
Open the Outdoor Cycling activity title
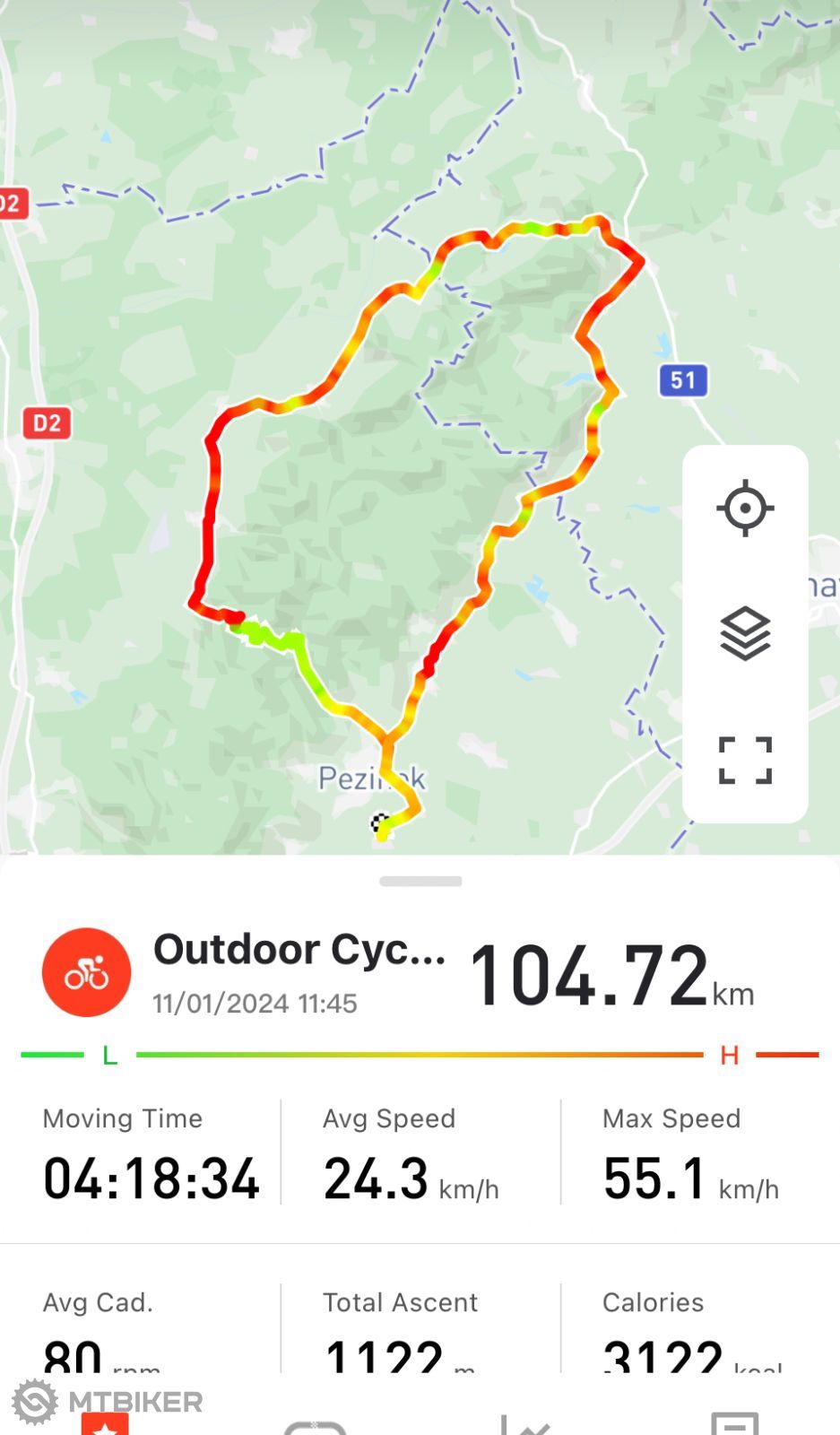pos(299,950)
